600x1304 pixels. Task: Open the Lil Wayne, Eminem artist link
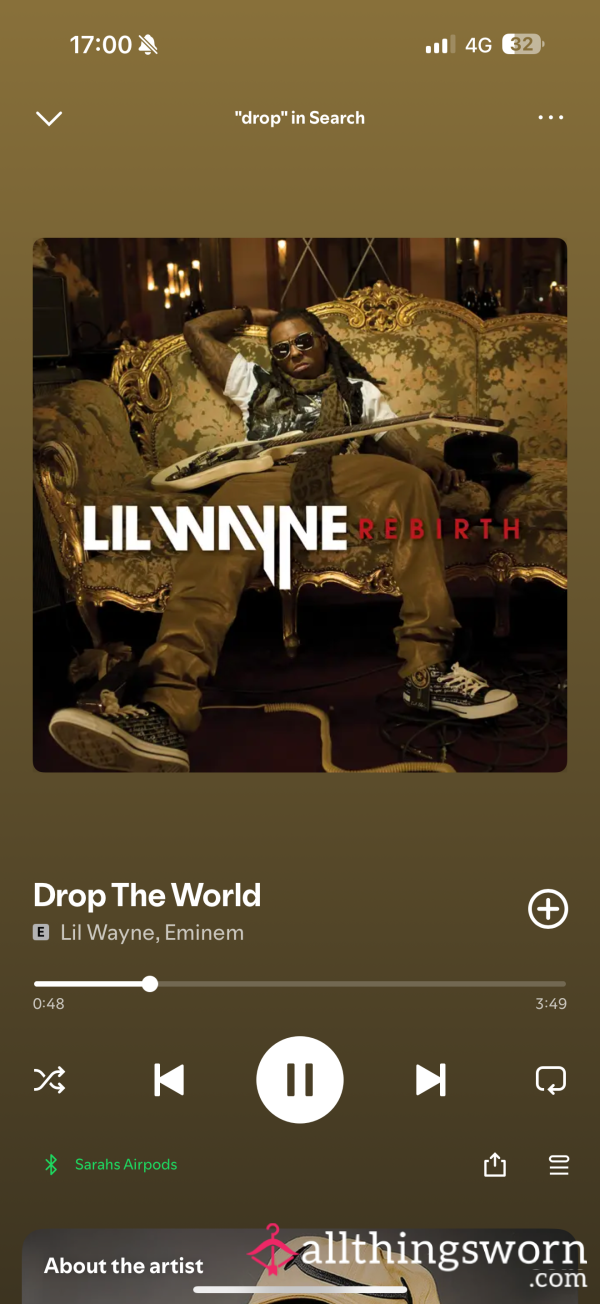point(152,933)
